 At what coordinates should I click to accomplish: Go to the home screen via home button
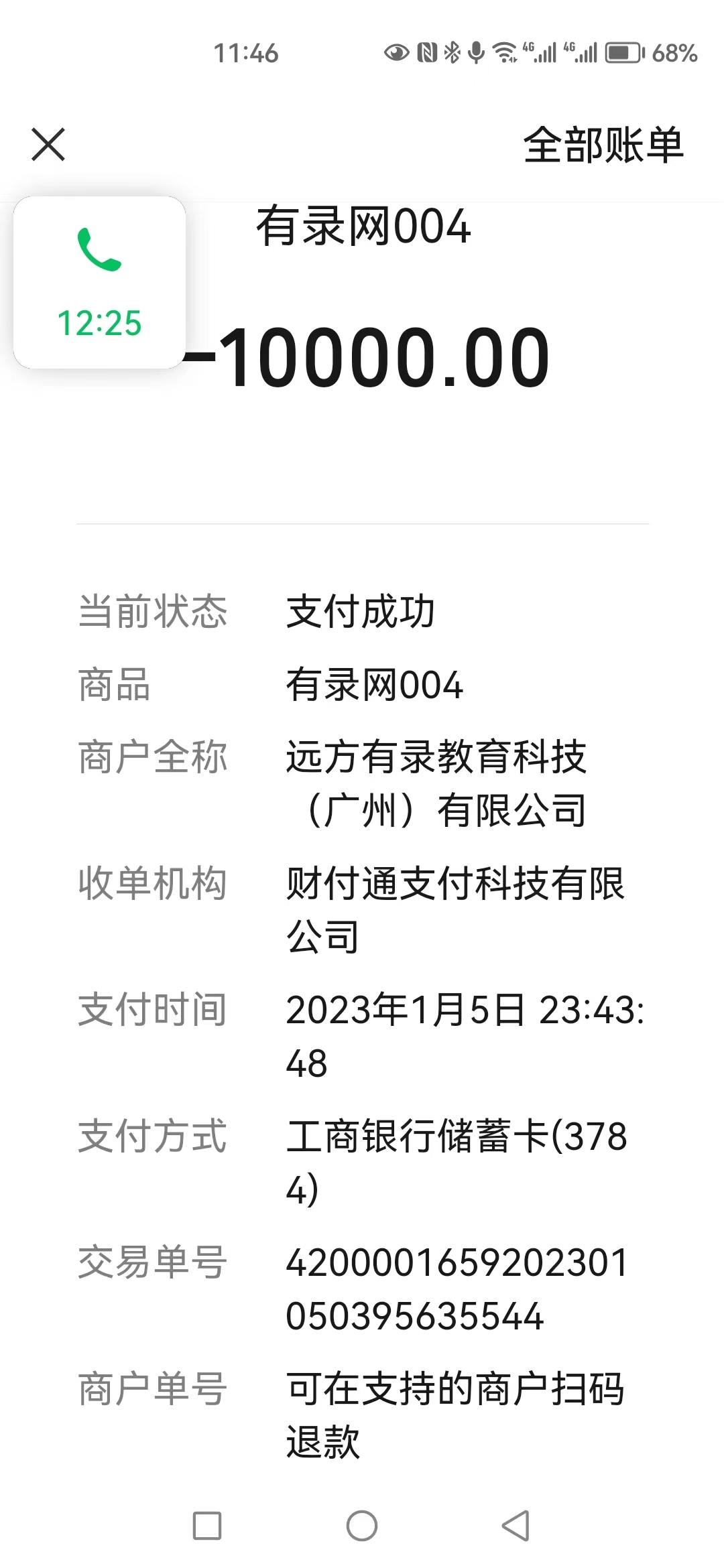[362, 1526]
